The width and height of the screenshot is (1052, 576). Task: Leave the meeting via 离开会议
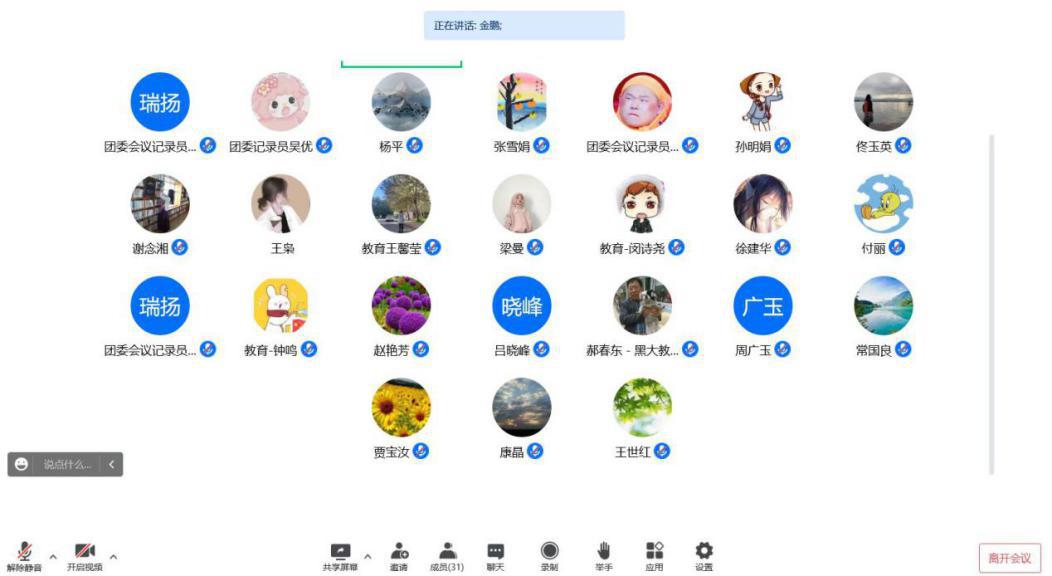click(x=1009, y=558)
